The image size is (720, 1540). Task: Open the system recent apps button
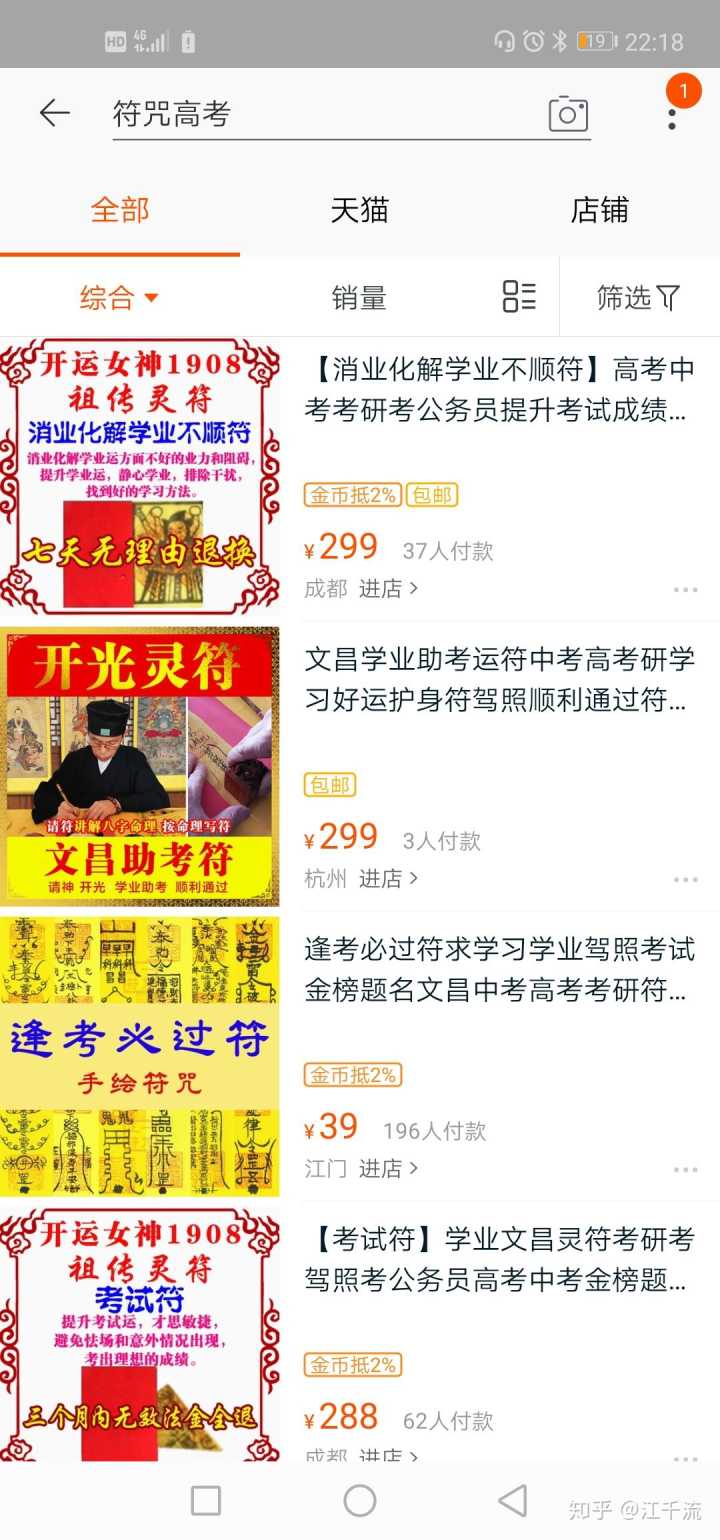(206, 1500)
